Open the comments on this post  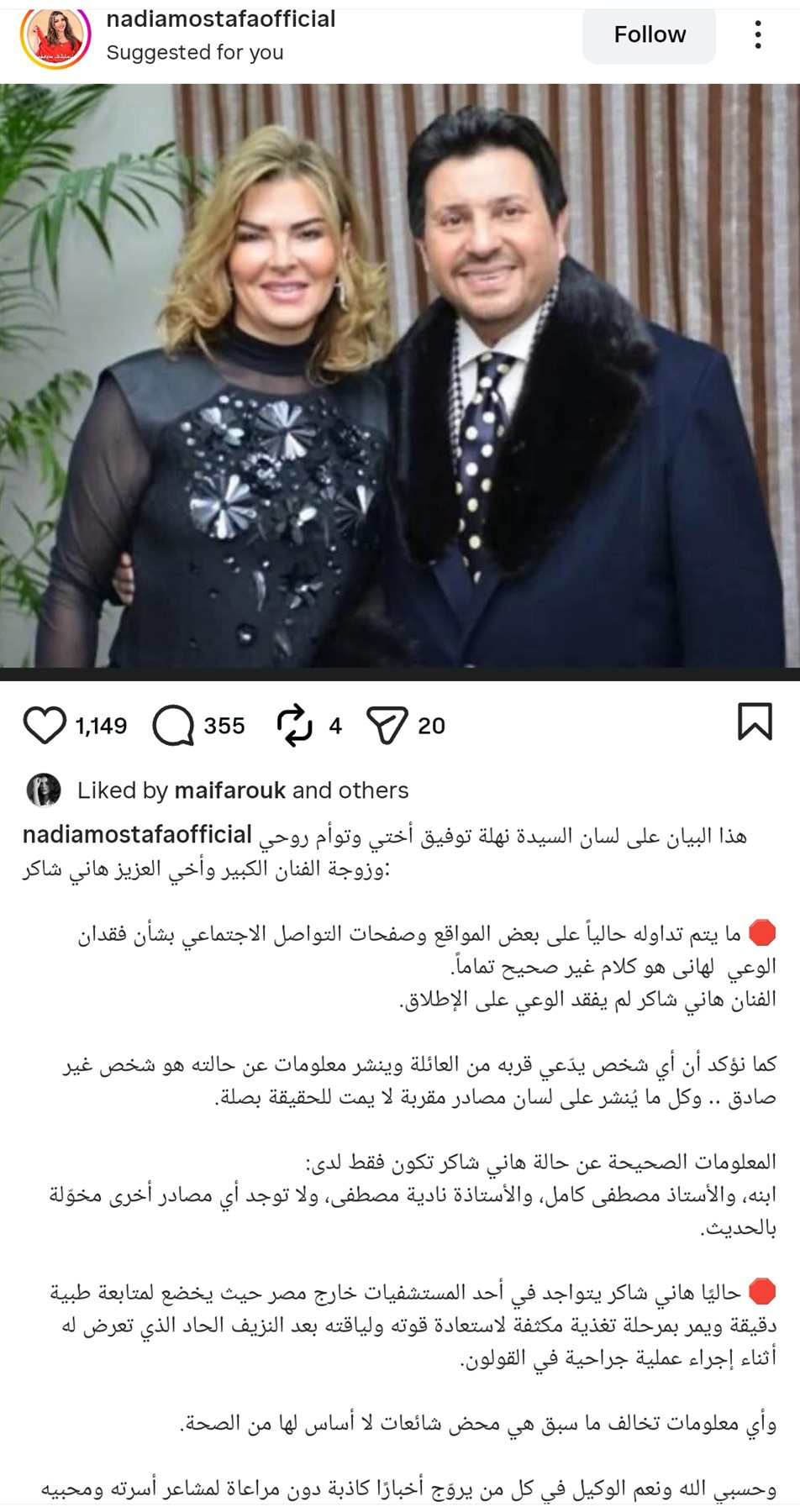[x=173, y=726]
